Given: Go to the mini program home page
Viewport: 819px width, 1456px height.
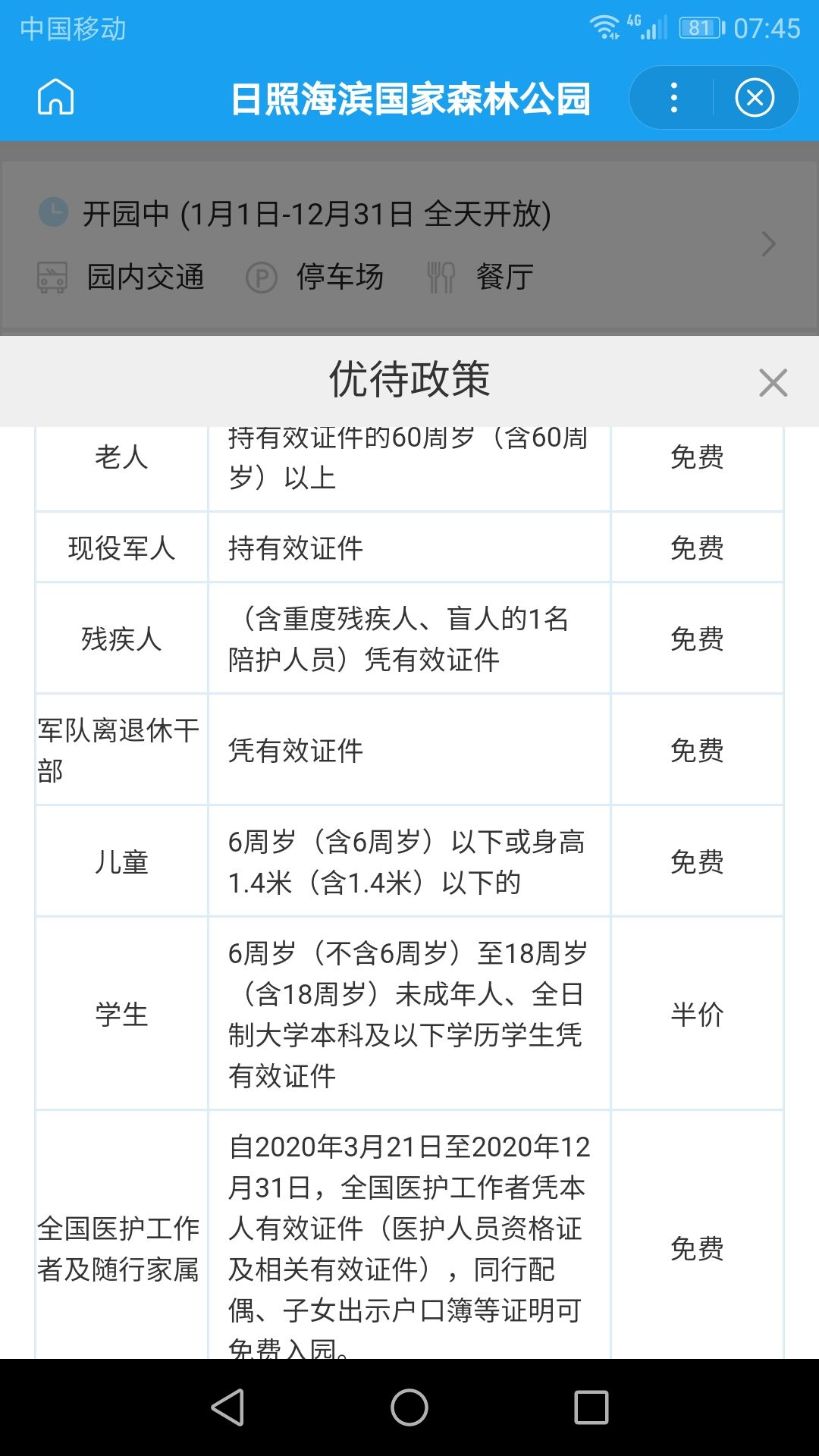Looking at the screenshot, I should tap(56, 97).
